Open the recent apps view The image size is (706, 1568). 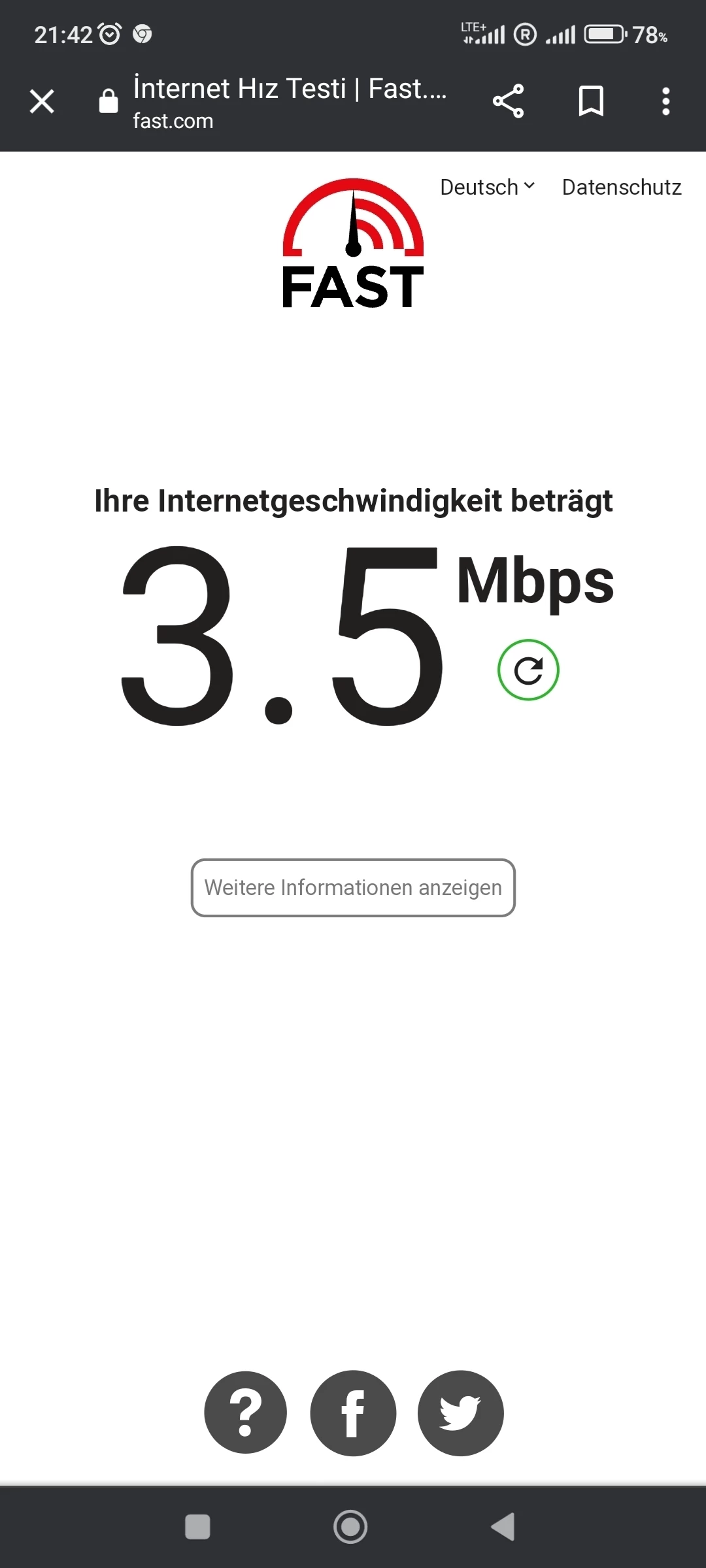pos(197,1527)
